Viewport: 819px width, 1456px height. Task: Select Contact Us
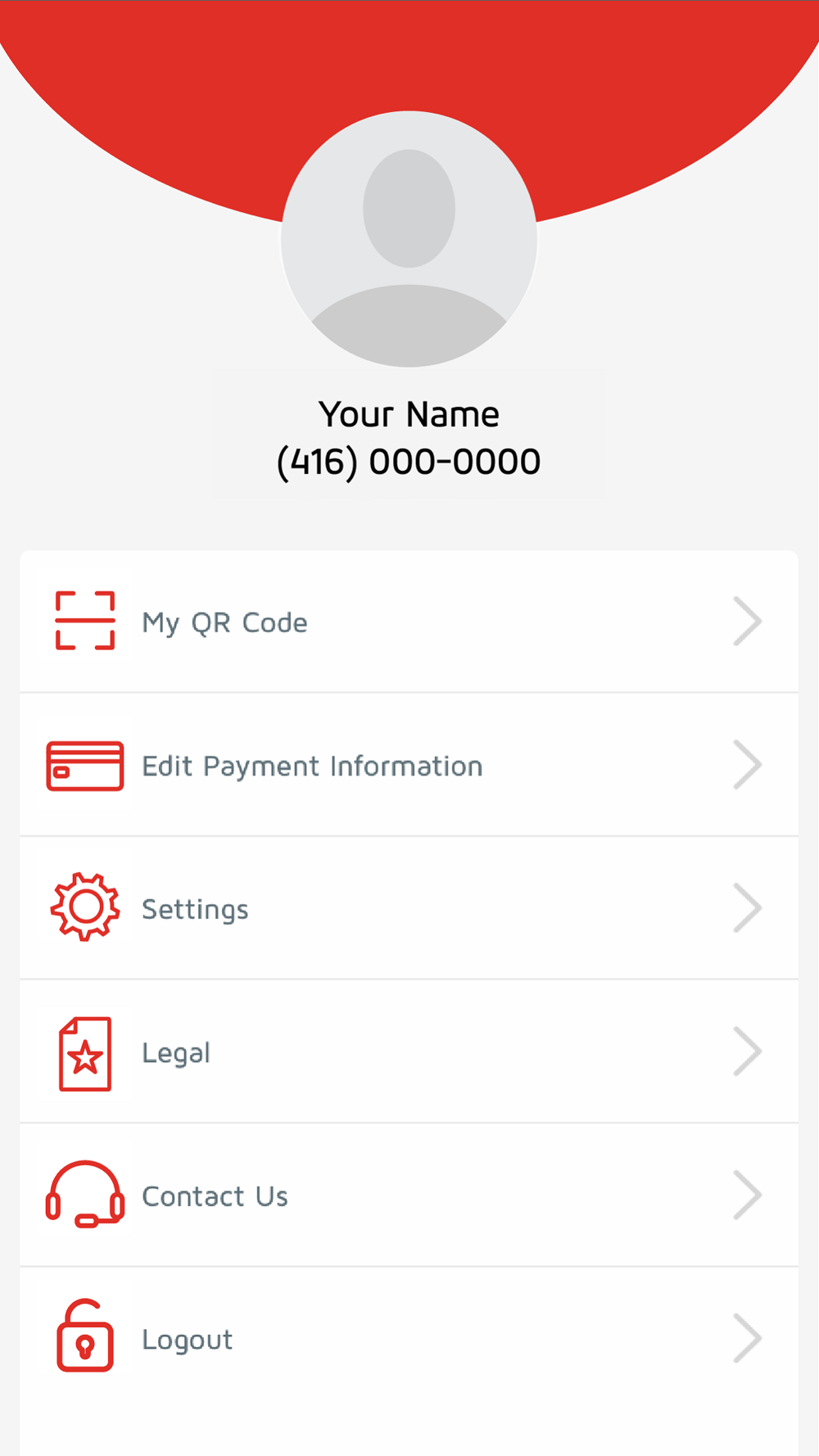click(x=409, y=1196)
